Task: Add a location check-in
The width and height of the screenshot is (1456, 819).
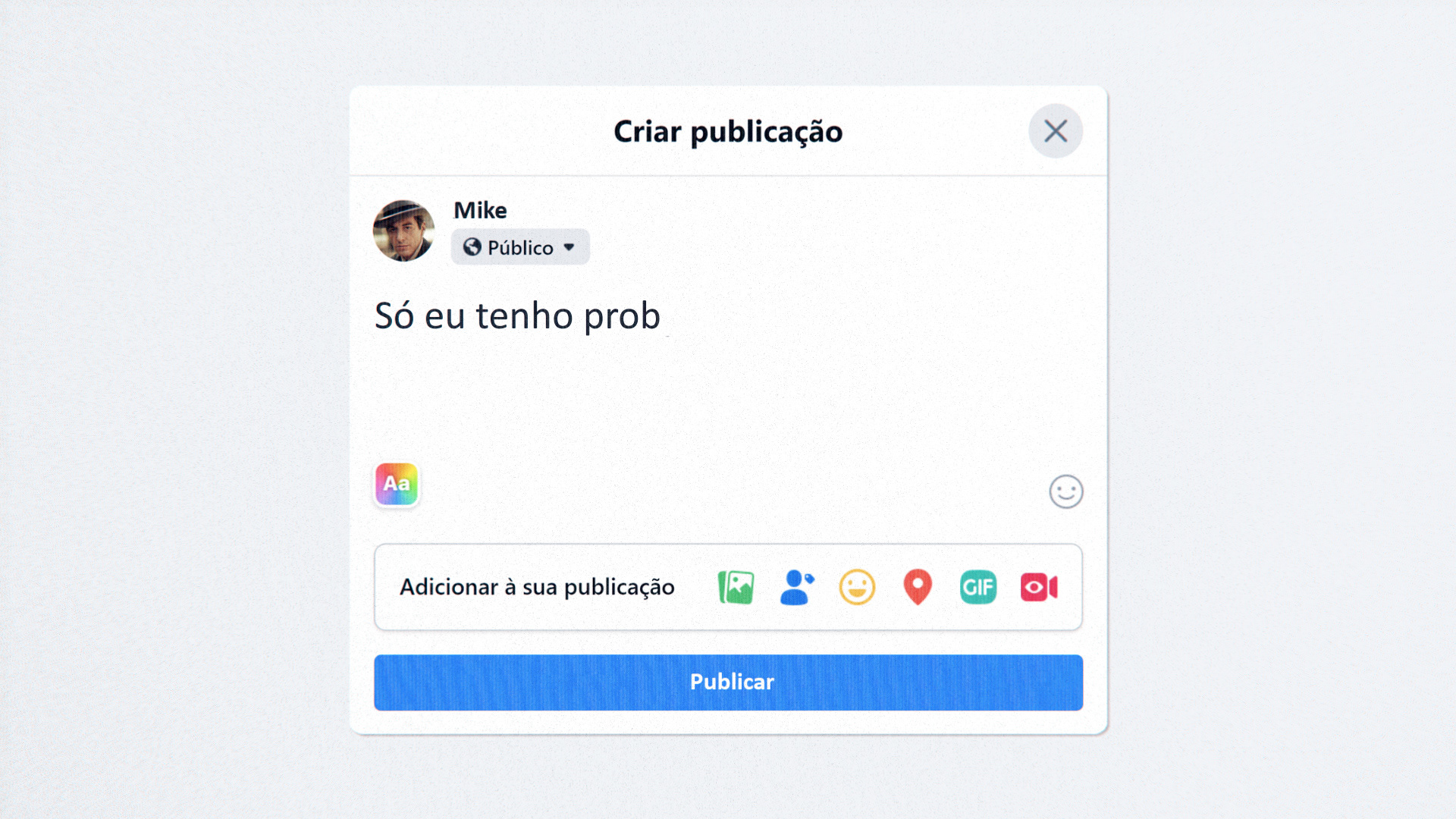Action: (x=918, y=587)
